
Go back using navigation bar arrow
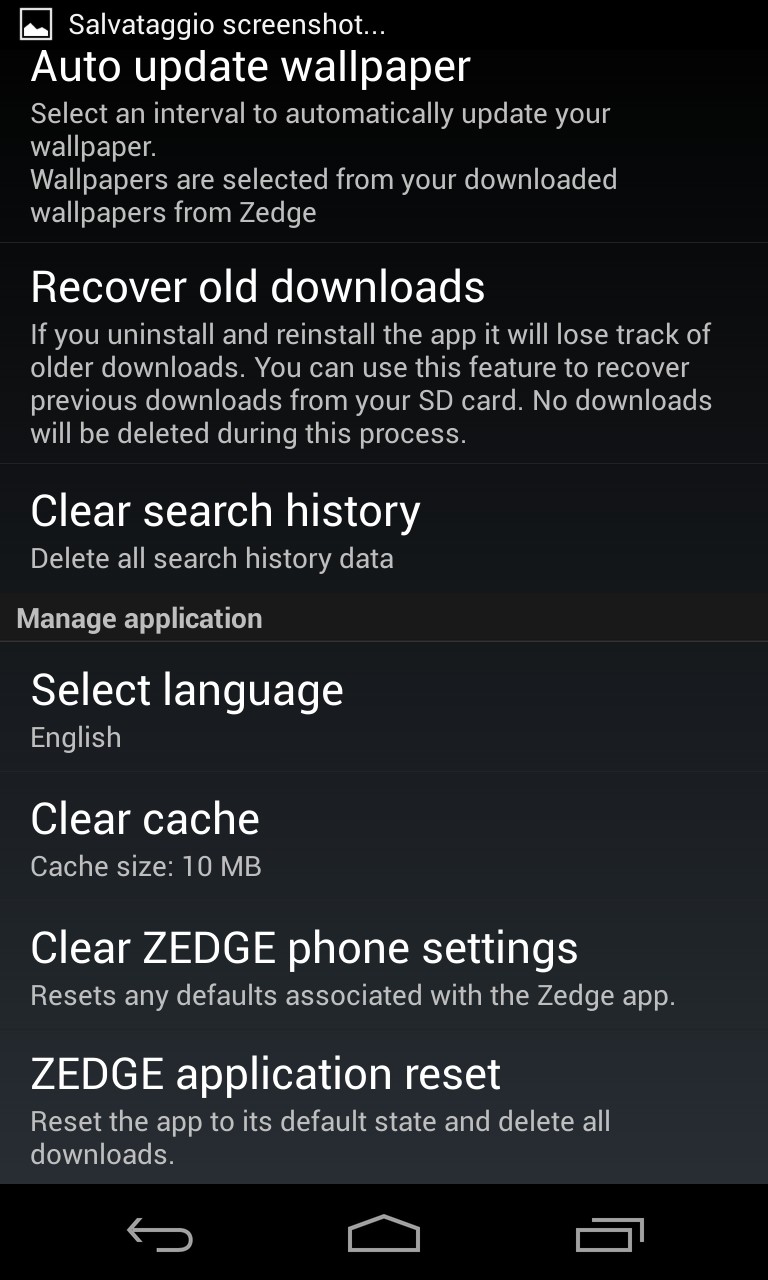pyautogui.click(x=160, y=1236)
